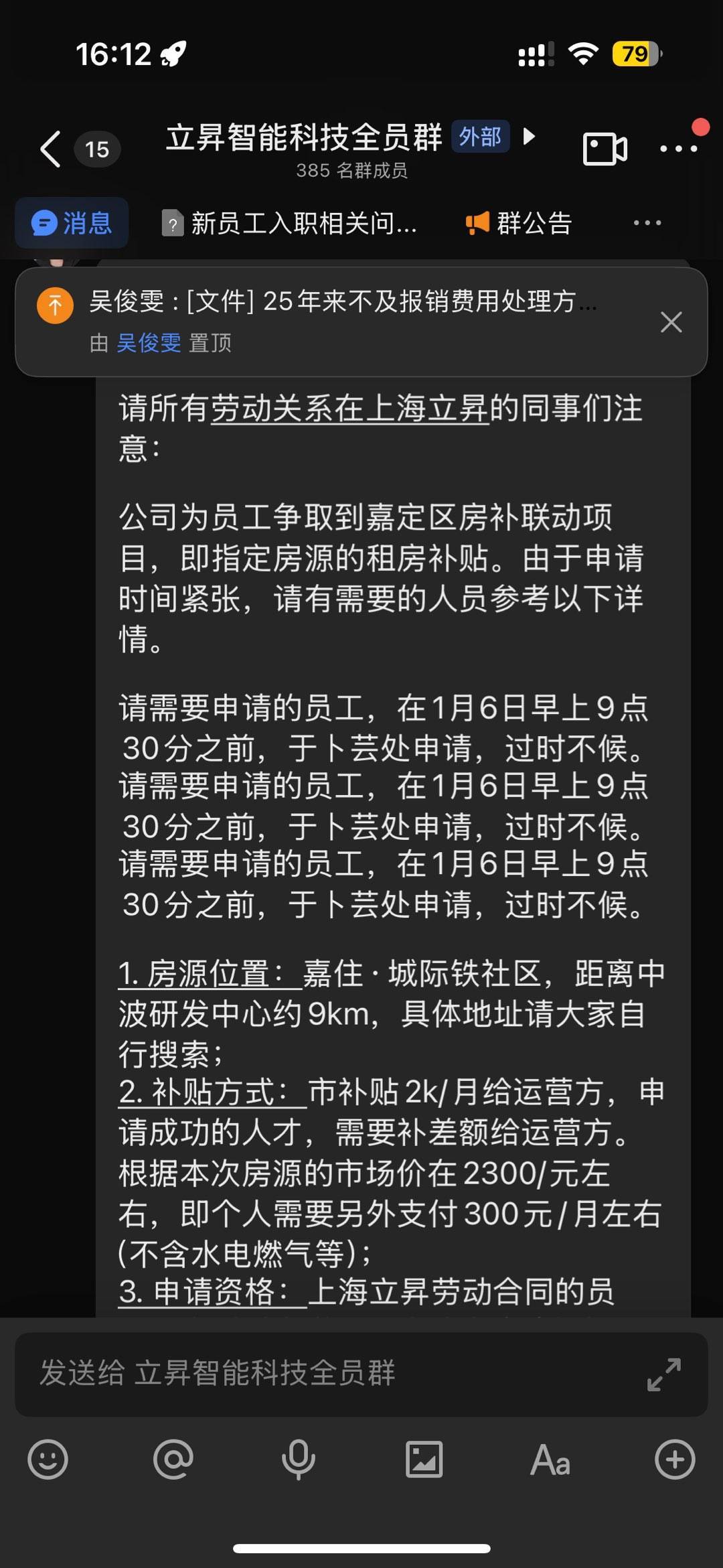723x1568 pixels.
Task: Open Aa text formatting options
Action: tap(550, 1459)
